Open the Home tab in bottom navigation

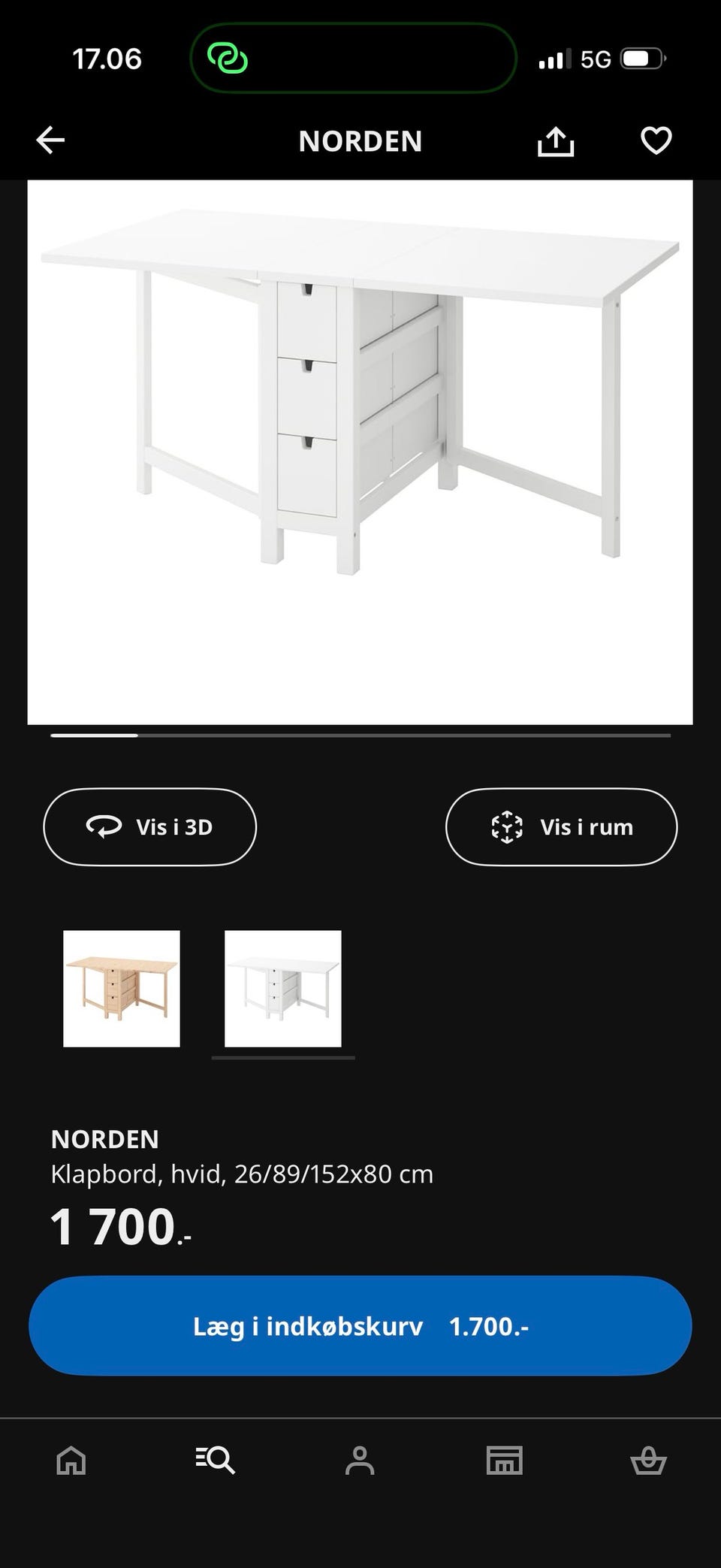click(71, 1461)
